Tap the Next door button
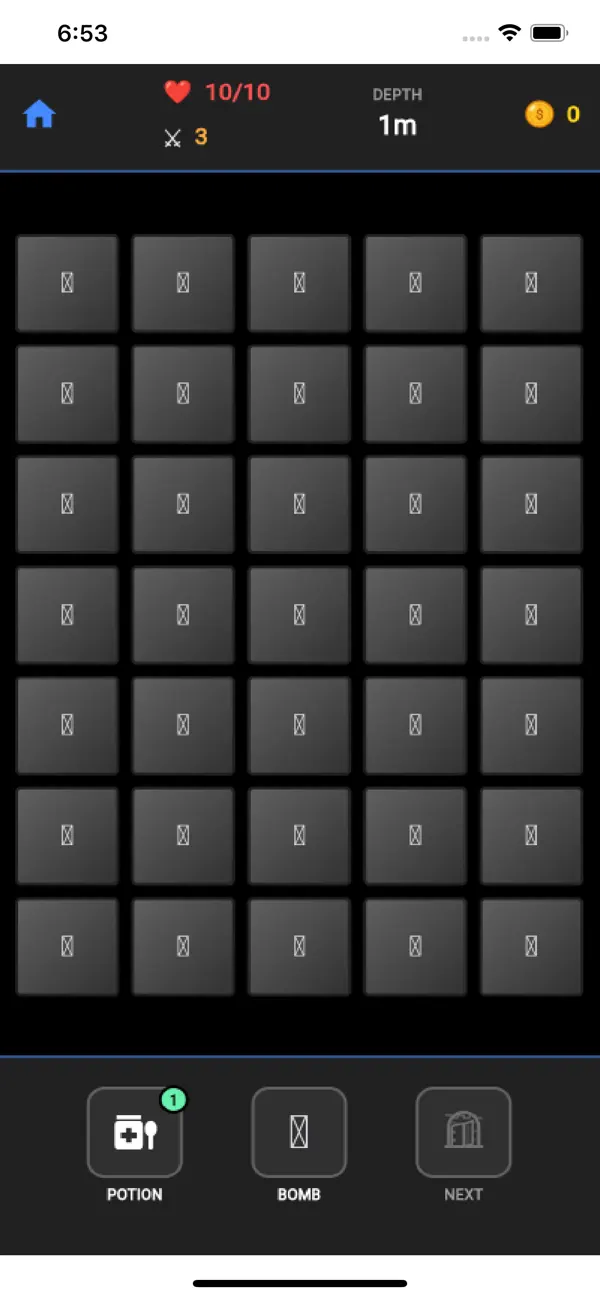600x1299 pixels. pos(463,1132)
